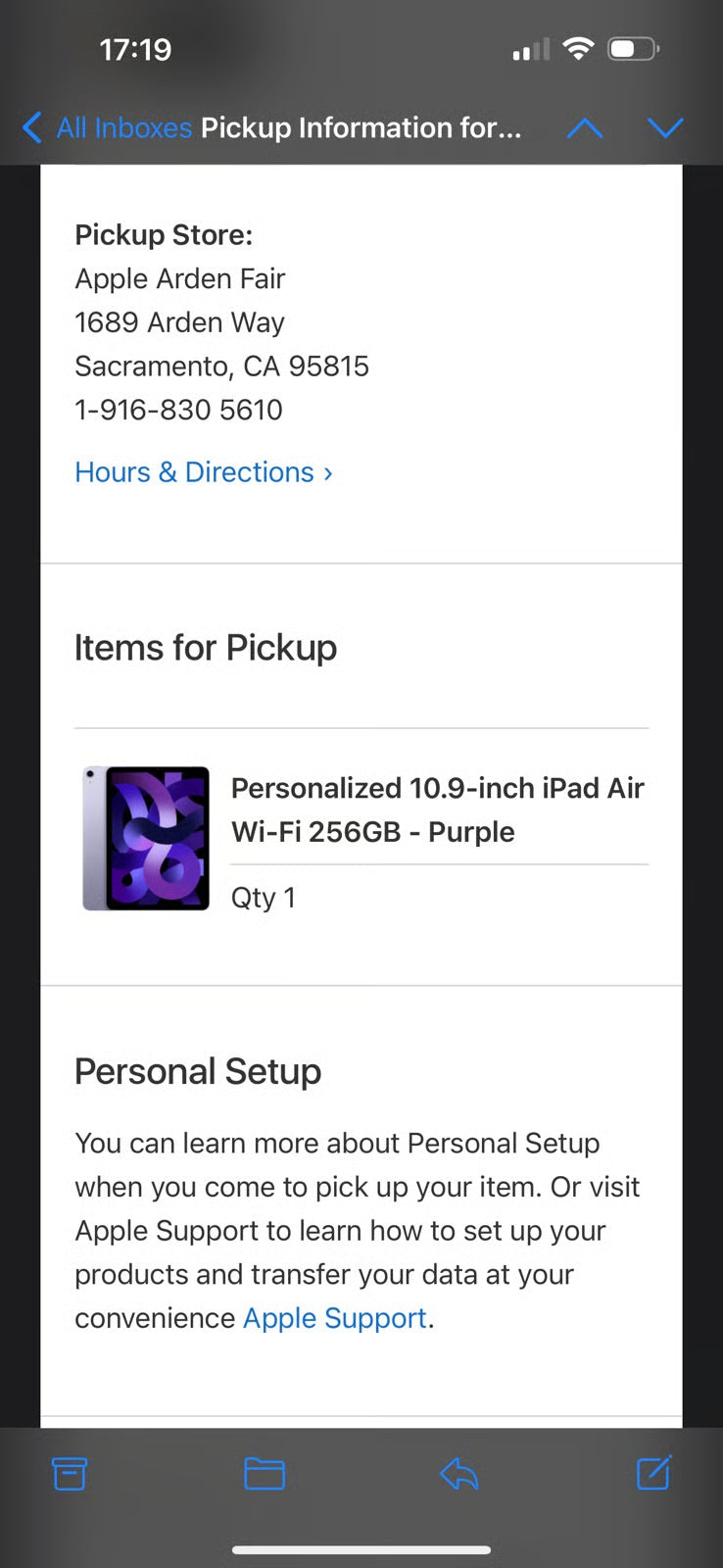Screen dimensions: 723x1568
Task: Tap the move-to-folder icon
Action: coord(264,1472)
